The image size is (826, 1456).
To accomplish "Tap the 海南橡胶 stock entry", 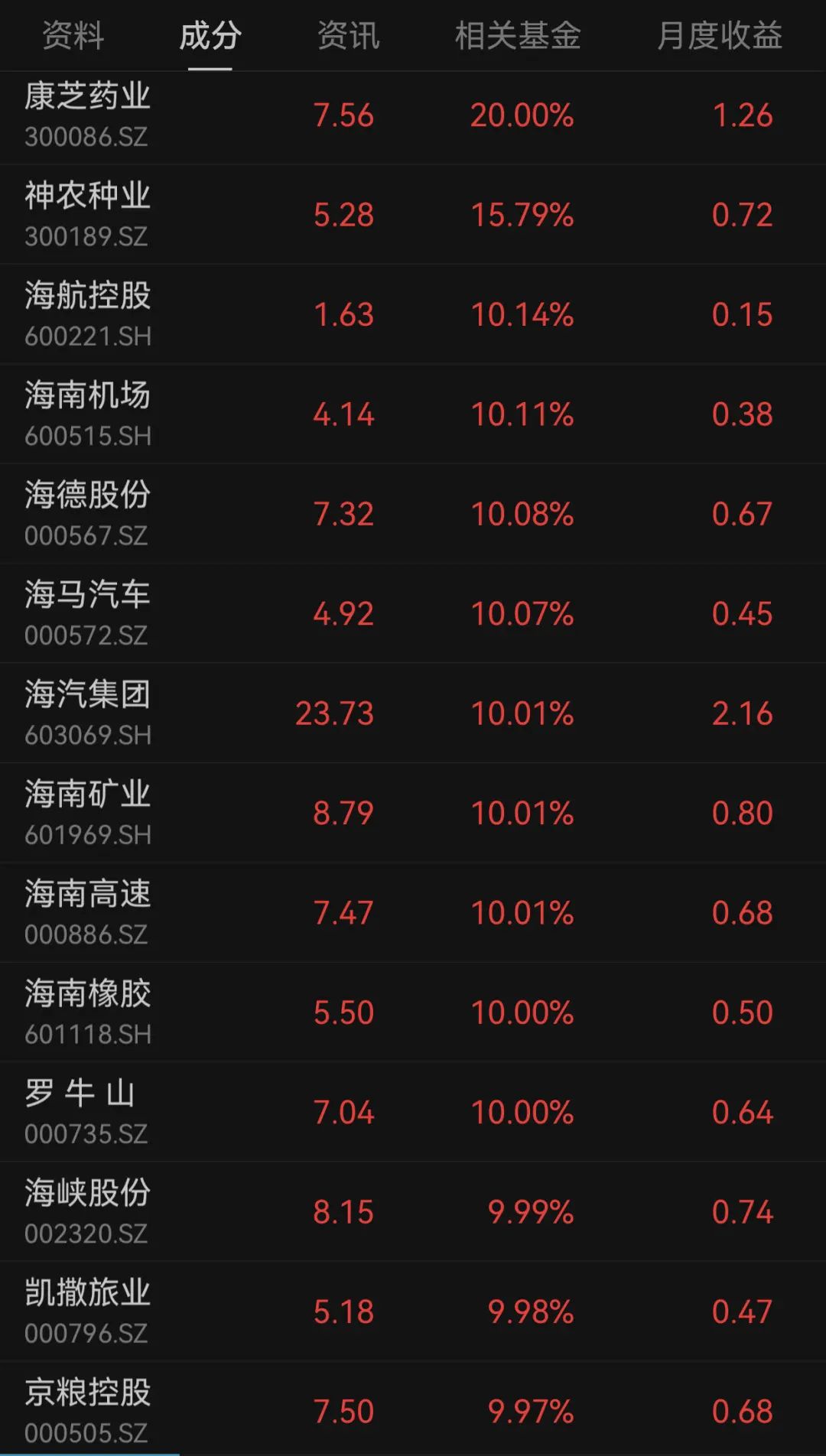I will 87,1012.
